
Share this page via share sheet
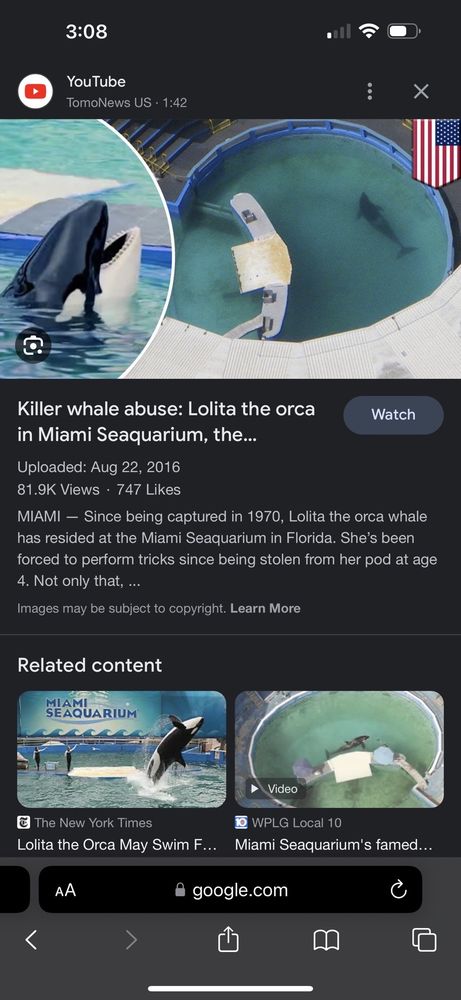click(228, 939)
